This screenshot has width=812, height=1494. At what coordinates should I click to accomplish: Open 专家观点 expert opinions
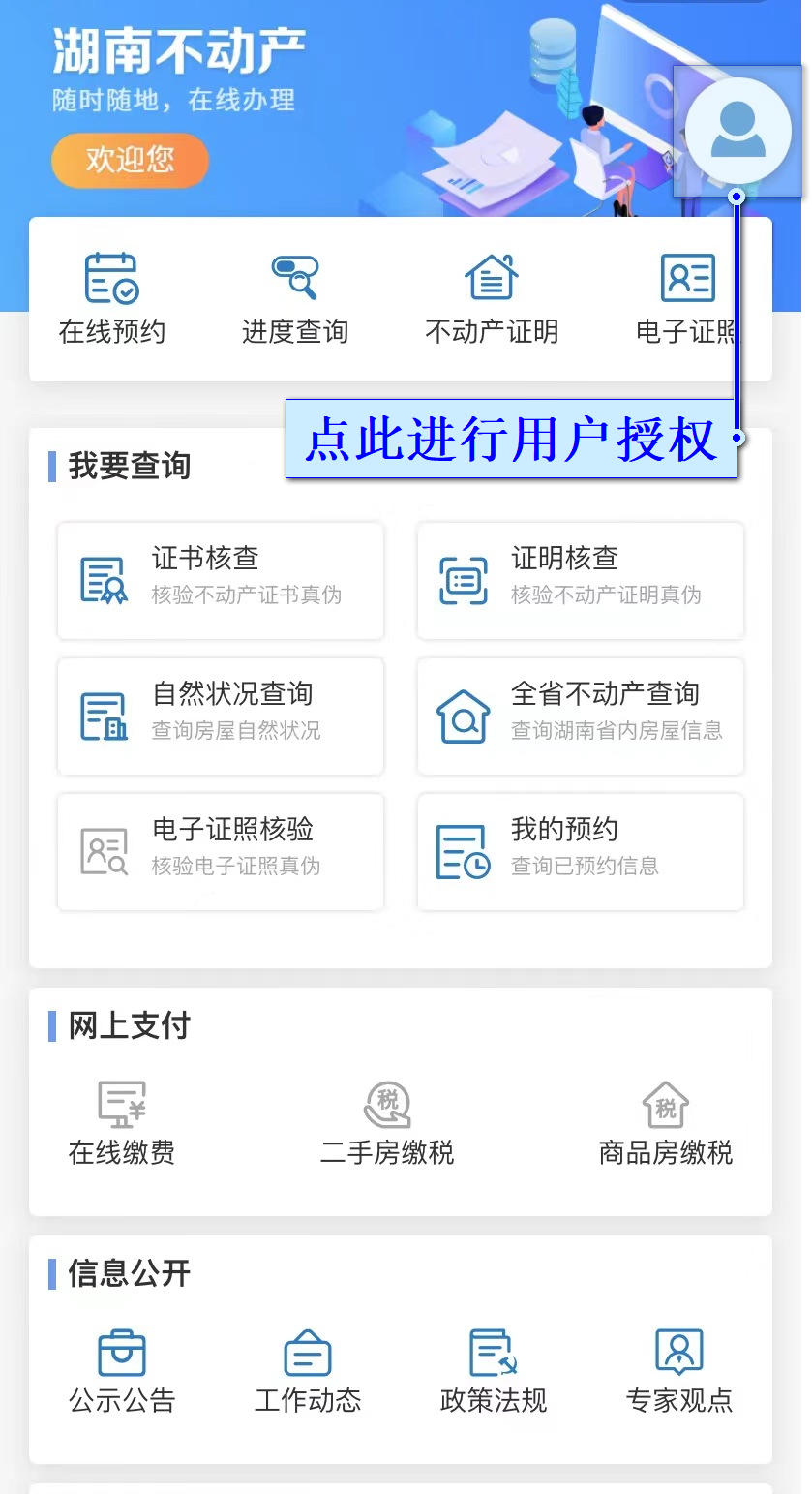679,1371
